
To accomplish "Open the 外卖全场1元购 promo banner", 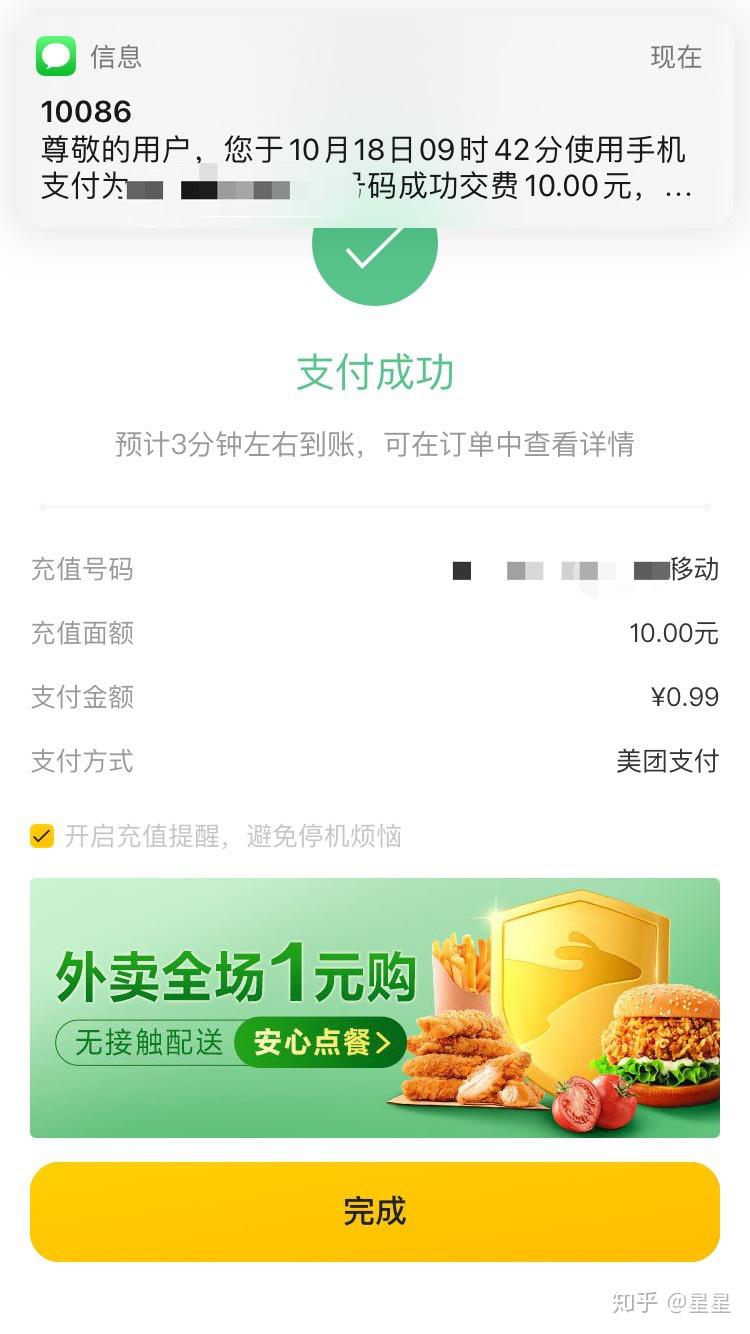I will pyautogui.click(x=375, y=1008).
